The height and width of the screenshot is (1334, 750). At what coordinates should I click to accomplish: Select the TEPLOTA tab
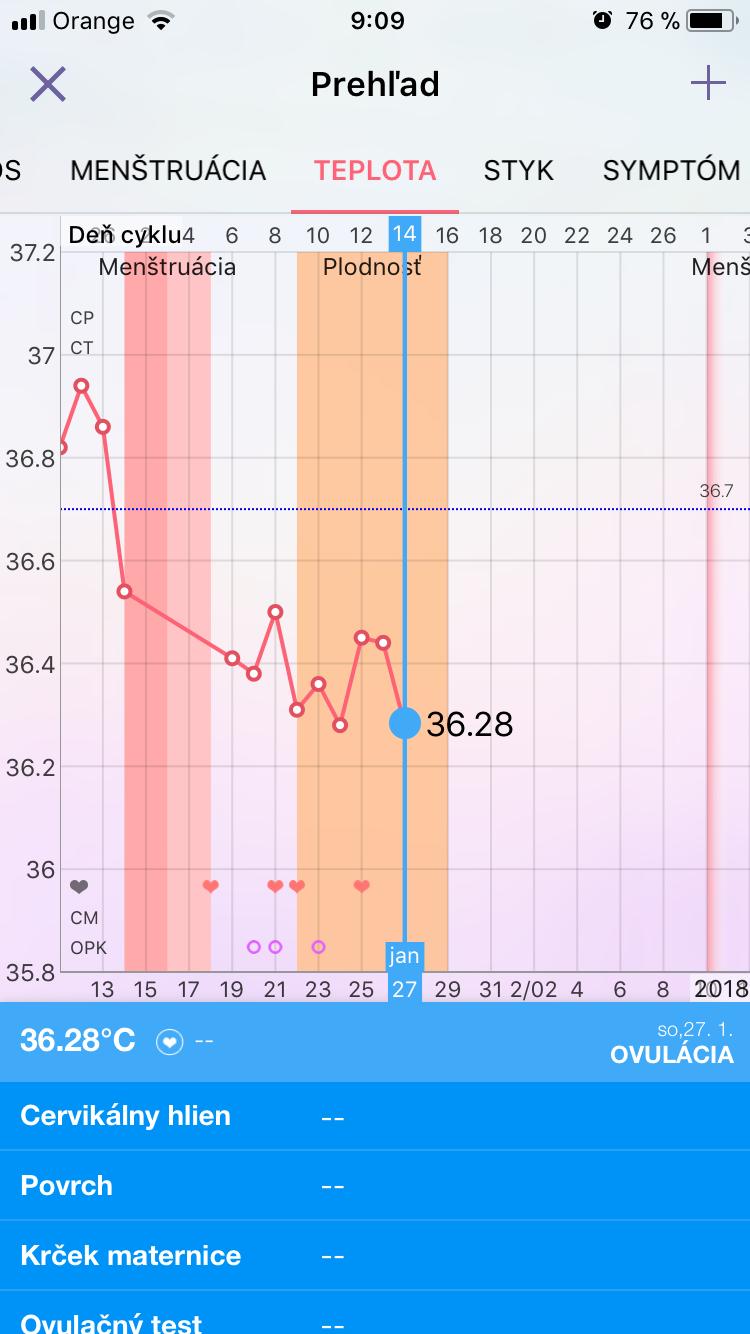[x=375, y=170]
